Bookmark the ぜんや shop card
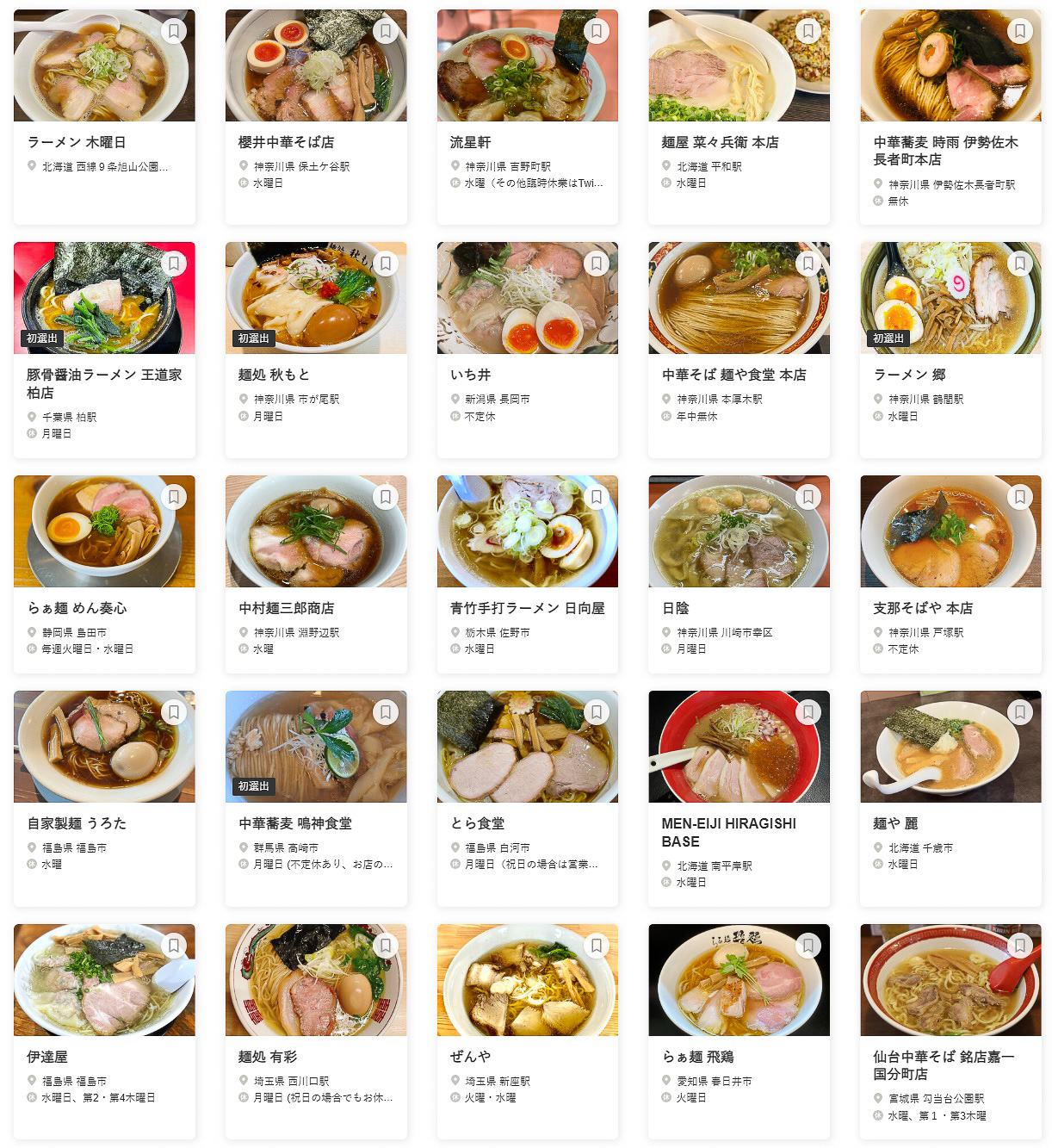Screen dimensions: 1052x1148 597,945
